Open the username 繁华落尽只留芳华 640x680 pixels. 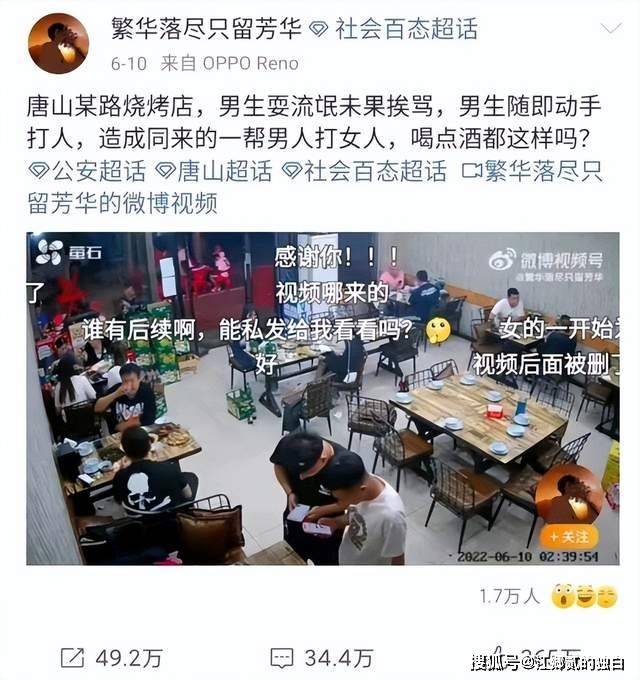coord(207,29)
